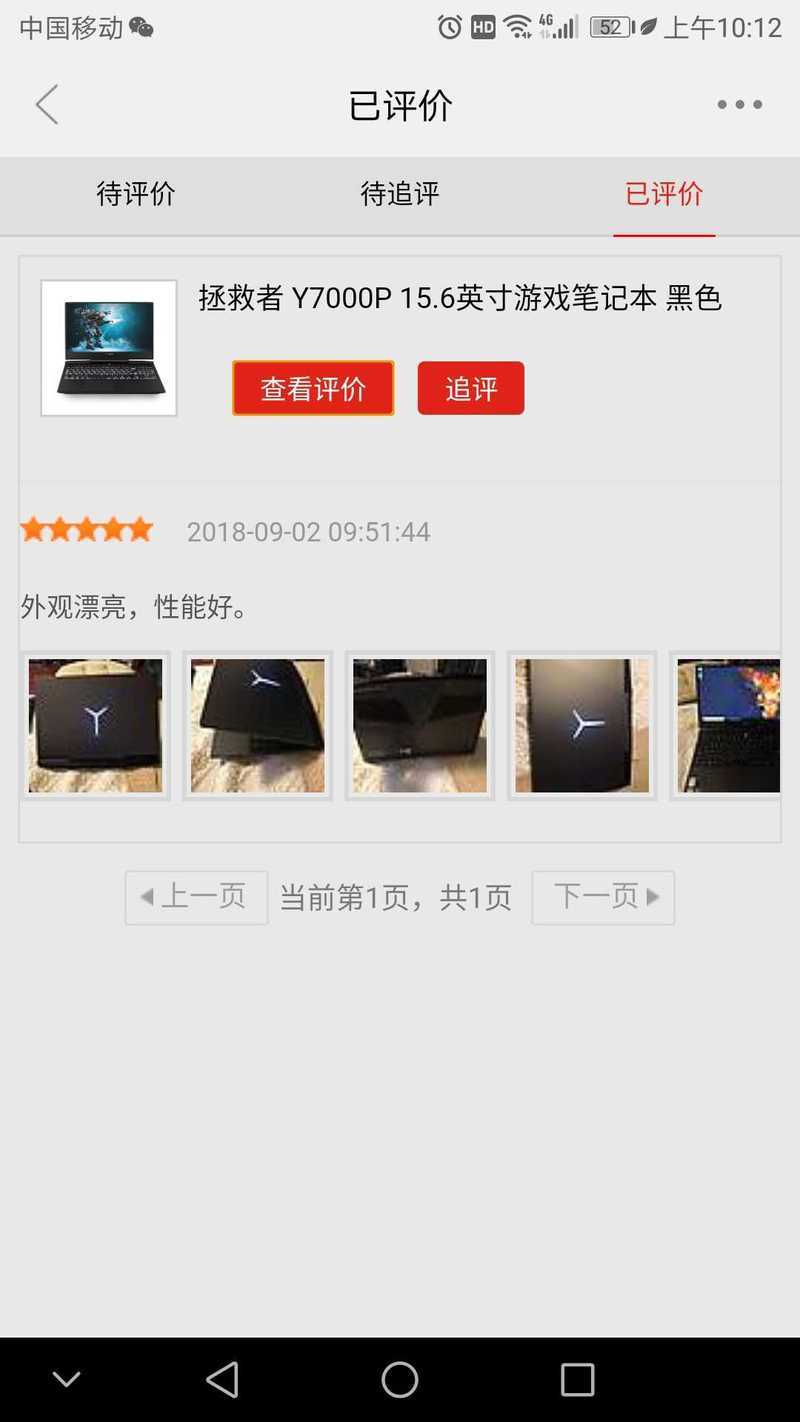View the fourth review photo
Image resolution: width=800 pixels, height=1422 pixels.
[x=582, y=726]
